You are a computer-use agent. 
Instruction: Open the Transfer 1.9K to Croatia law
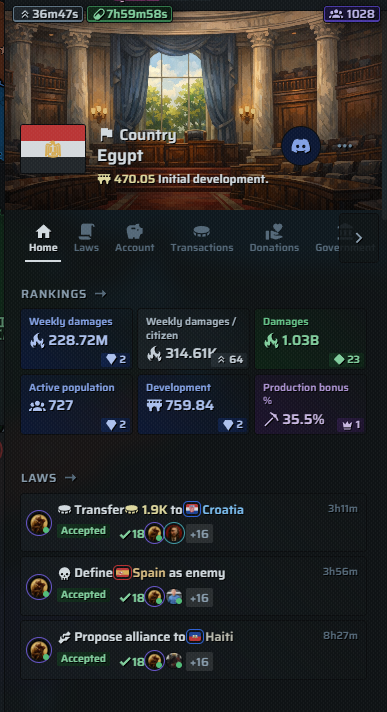[193, 522]
